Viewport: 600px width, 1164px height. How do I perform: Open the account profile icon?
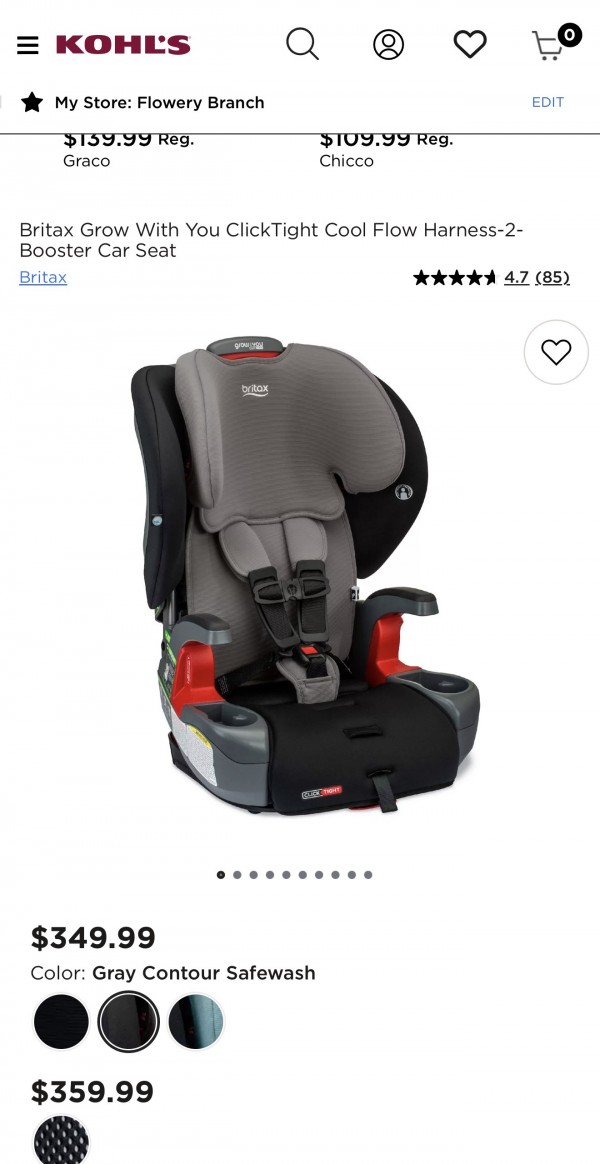click(388, 44)
